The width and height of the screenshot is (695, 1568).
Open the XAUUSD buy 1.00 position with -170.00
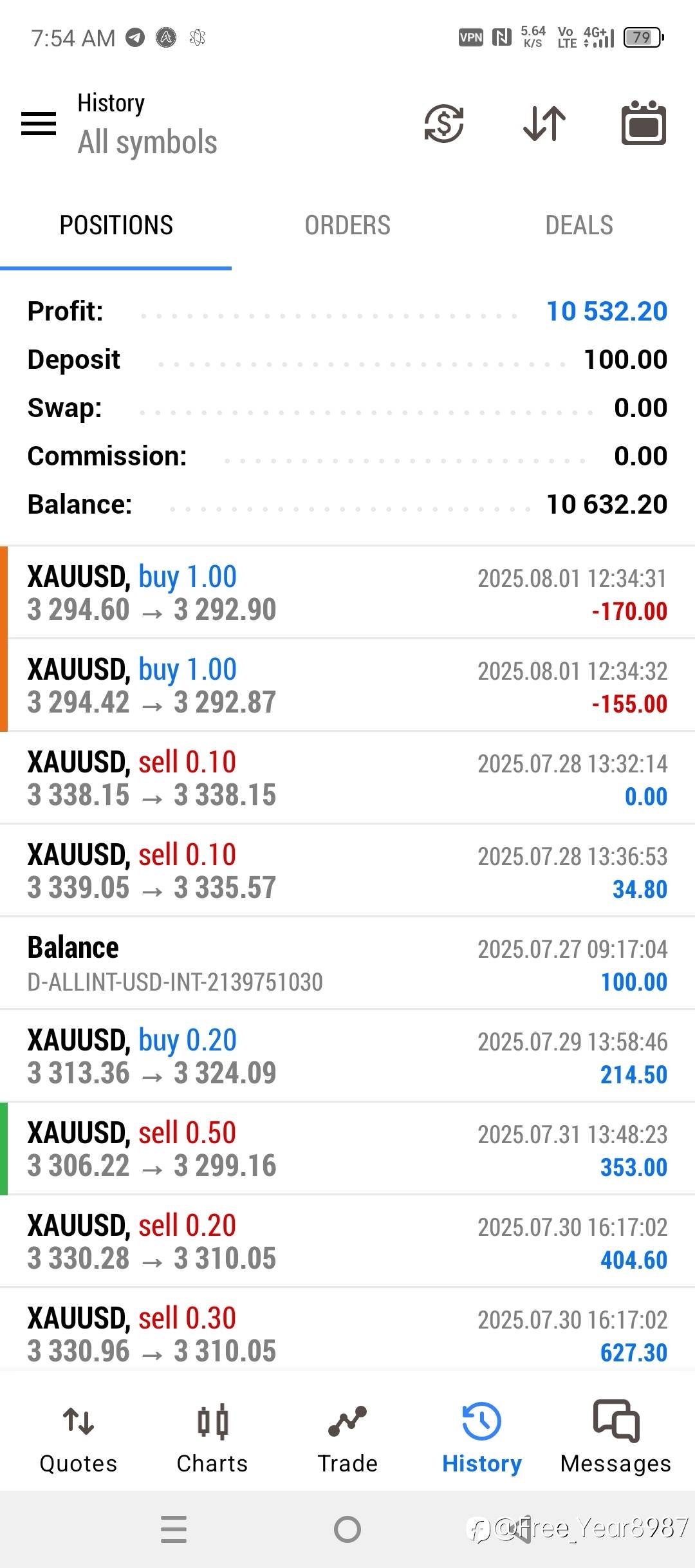tap(347, 593)
